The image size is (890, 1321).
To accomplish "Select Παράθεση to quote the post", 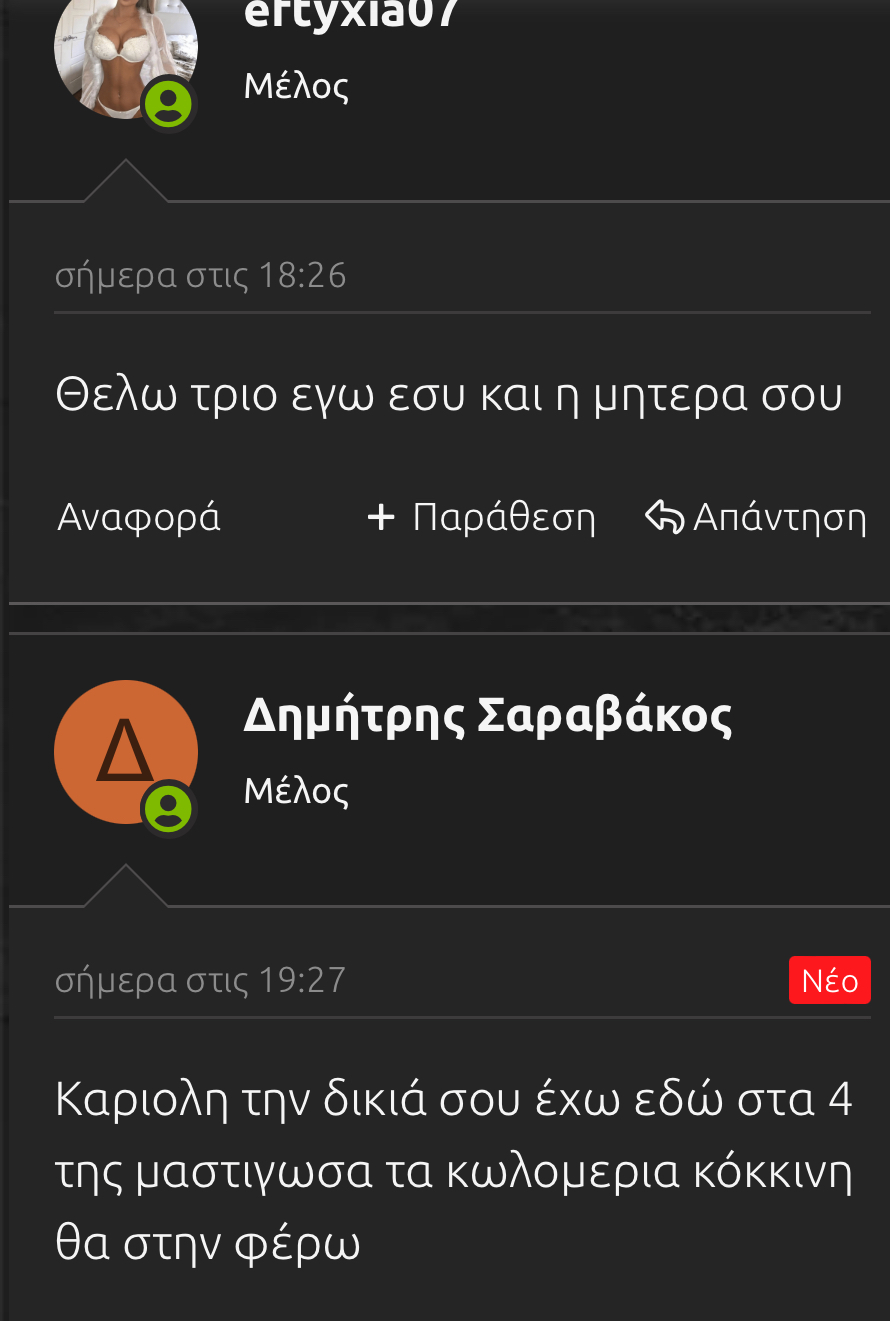I will coord(481,518).
